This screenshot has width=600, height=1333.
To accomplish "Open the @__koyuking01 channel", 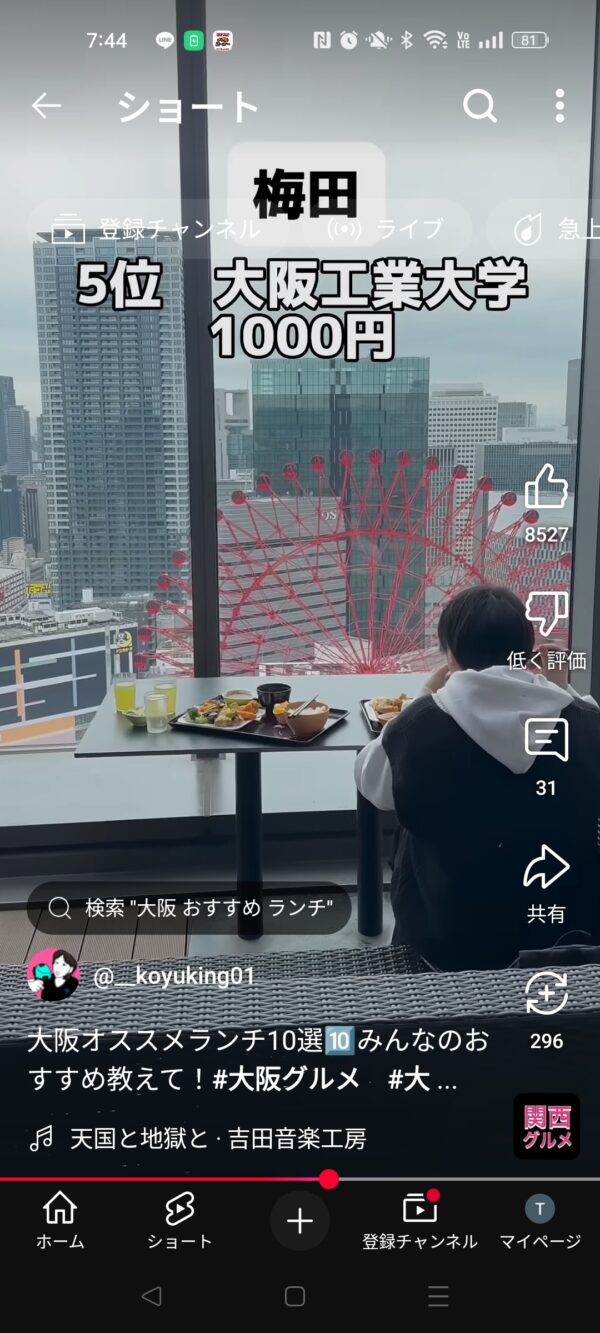I will coord(174,976).
